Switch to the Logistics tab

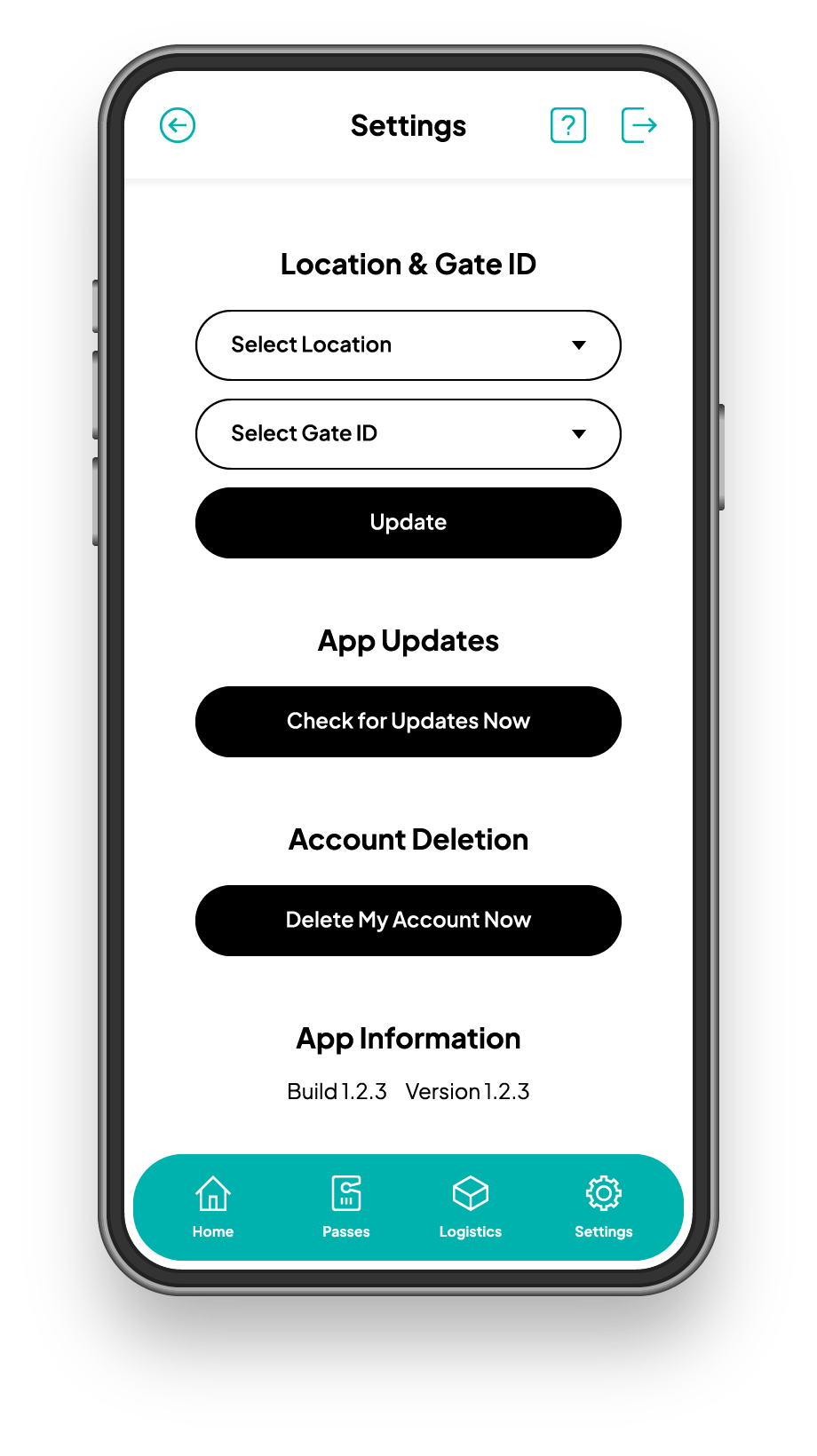[471, 1207]
